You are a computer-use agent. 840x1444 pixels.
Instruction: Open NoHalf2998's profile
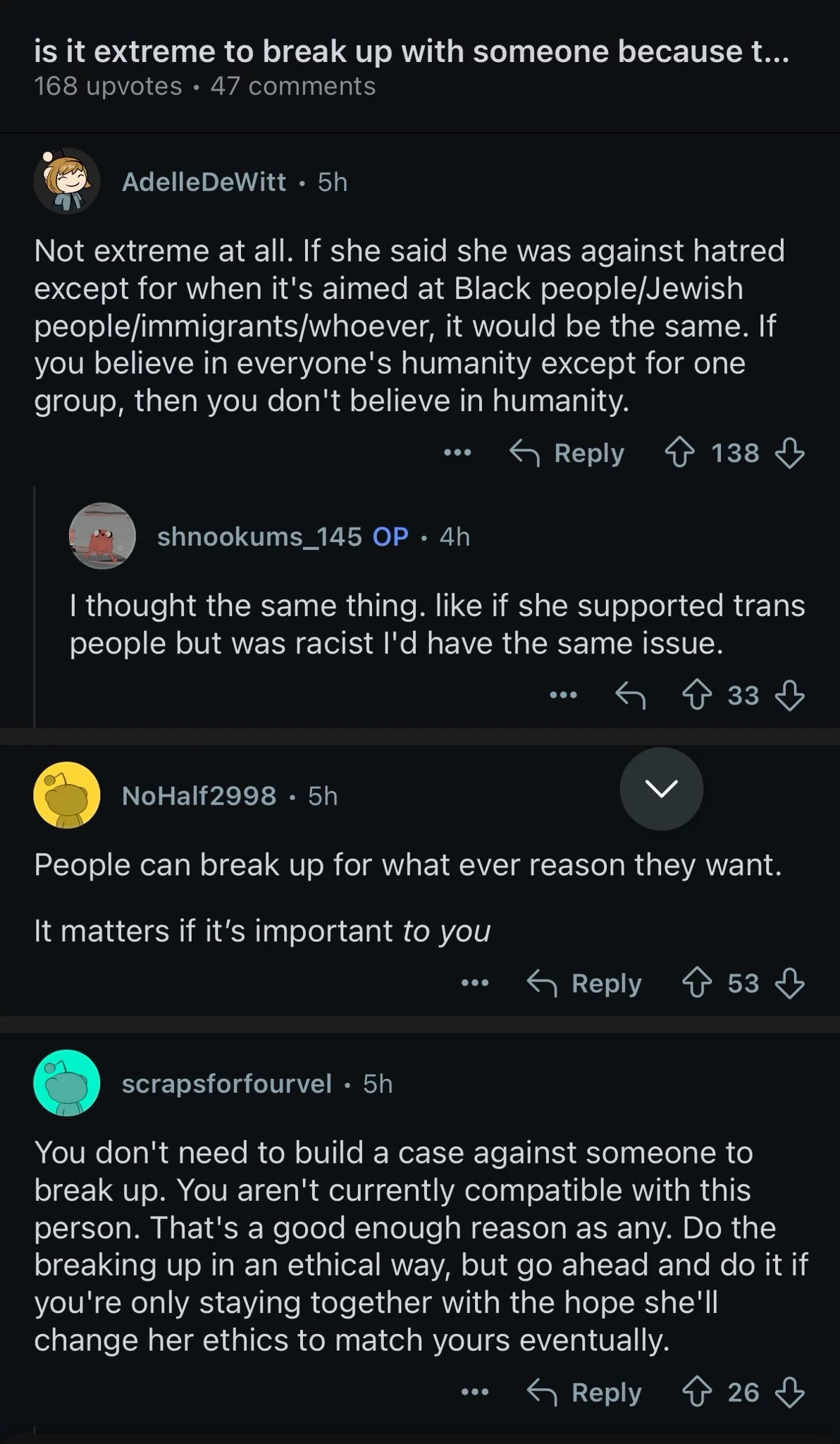pyautogui.click(x=198, y=796)
